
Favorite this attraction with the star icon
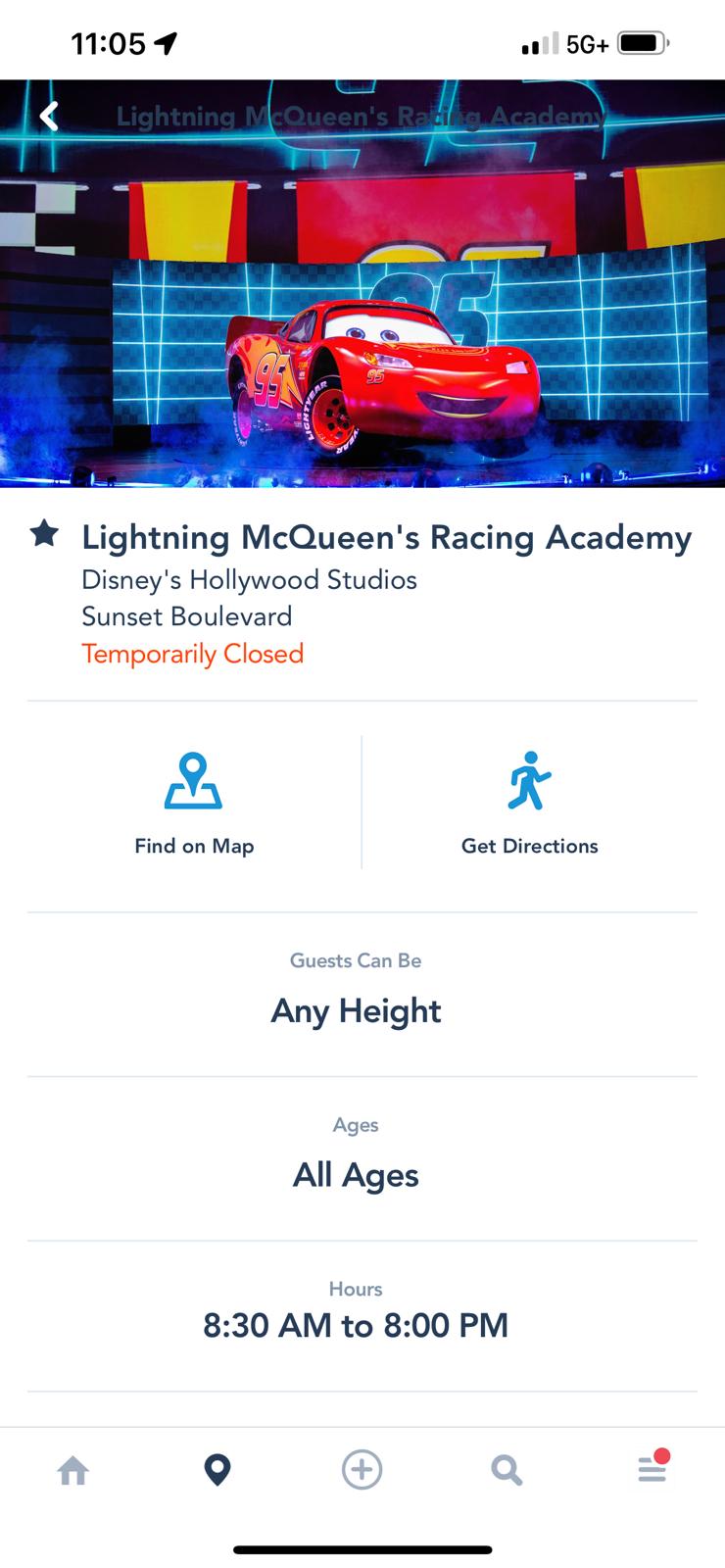pyautogui.click(x=44, y=534)
